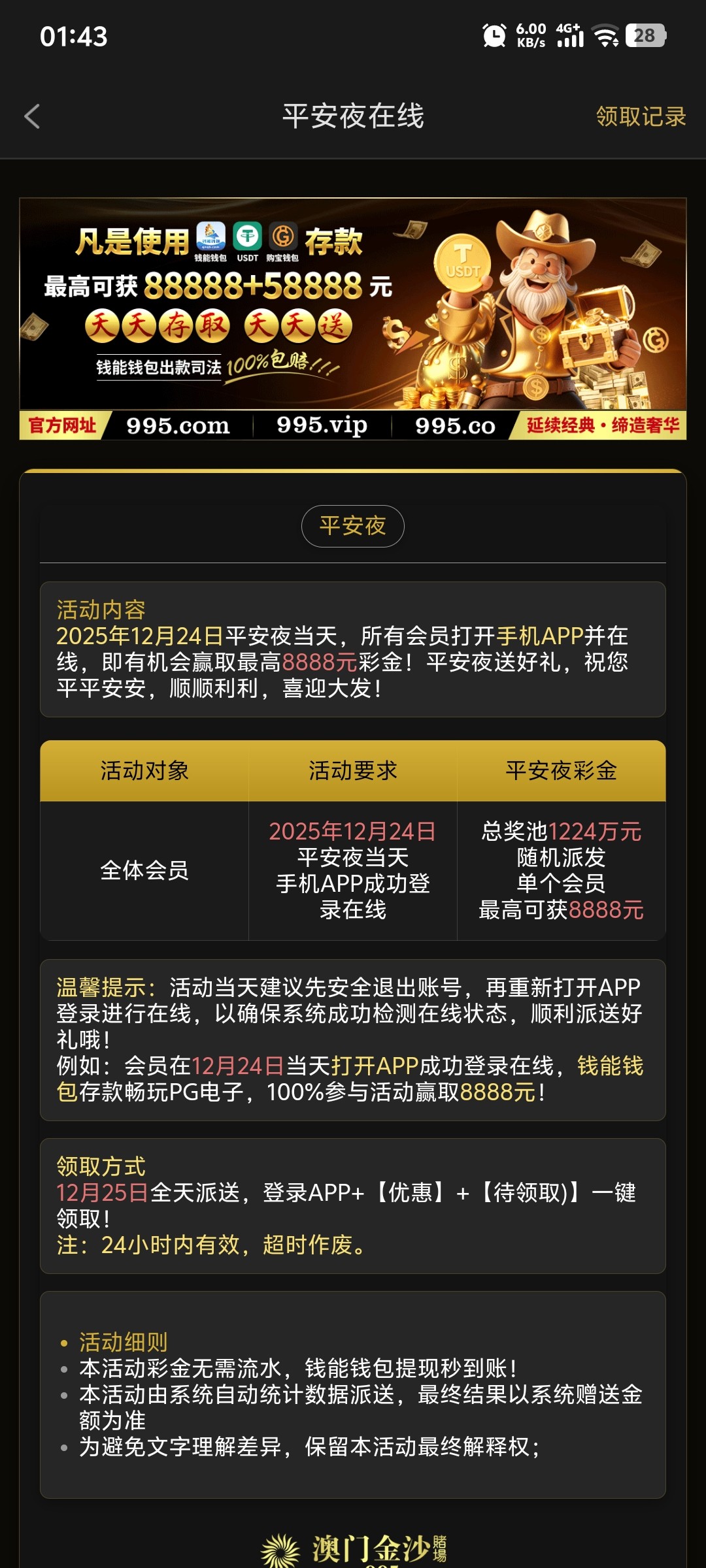Open 领取记录 claim records

[x=641, y=117]
